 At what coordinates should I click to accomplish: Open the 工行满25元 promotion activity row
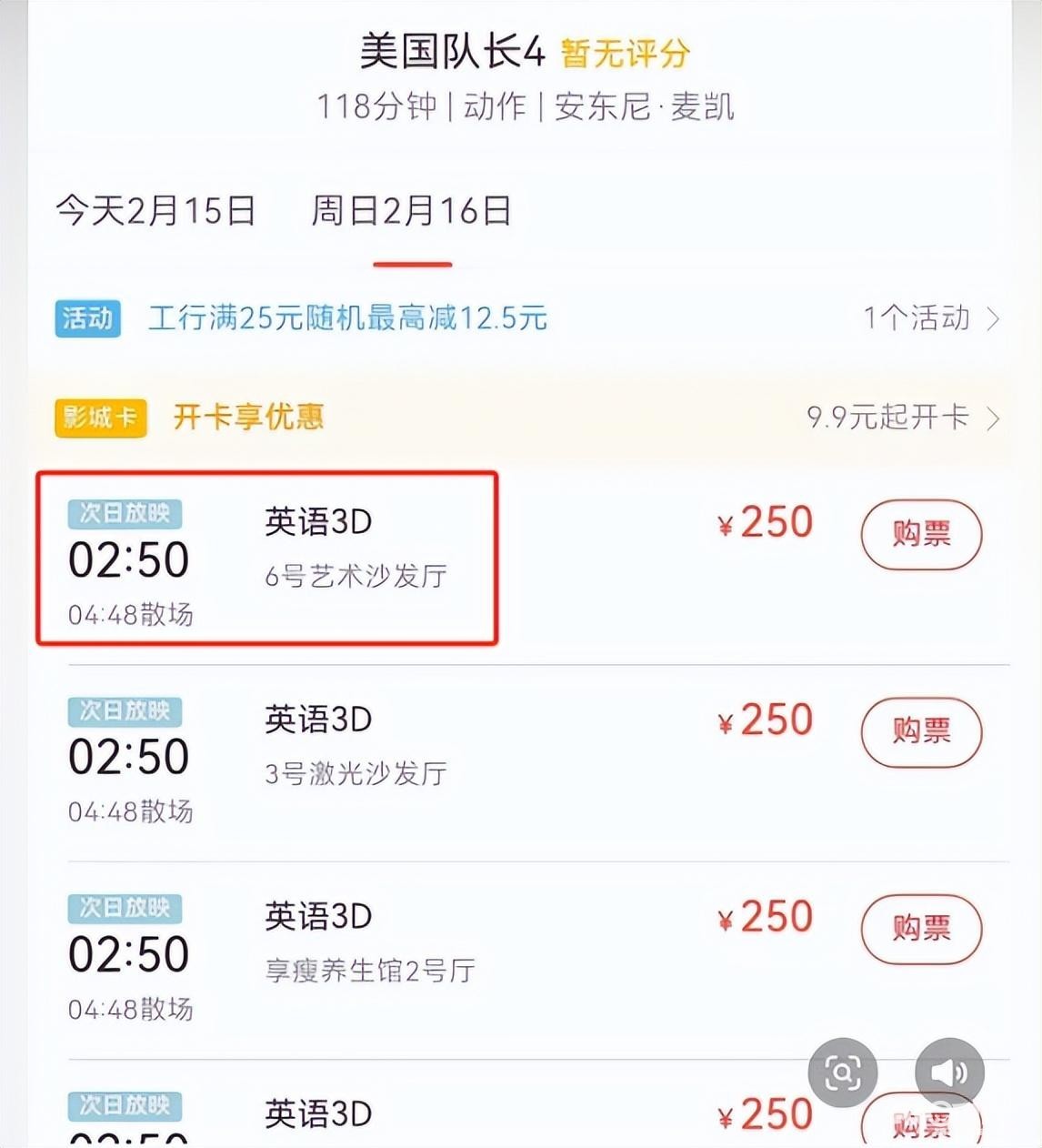point(527,318)
